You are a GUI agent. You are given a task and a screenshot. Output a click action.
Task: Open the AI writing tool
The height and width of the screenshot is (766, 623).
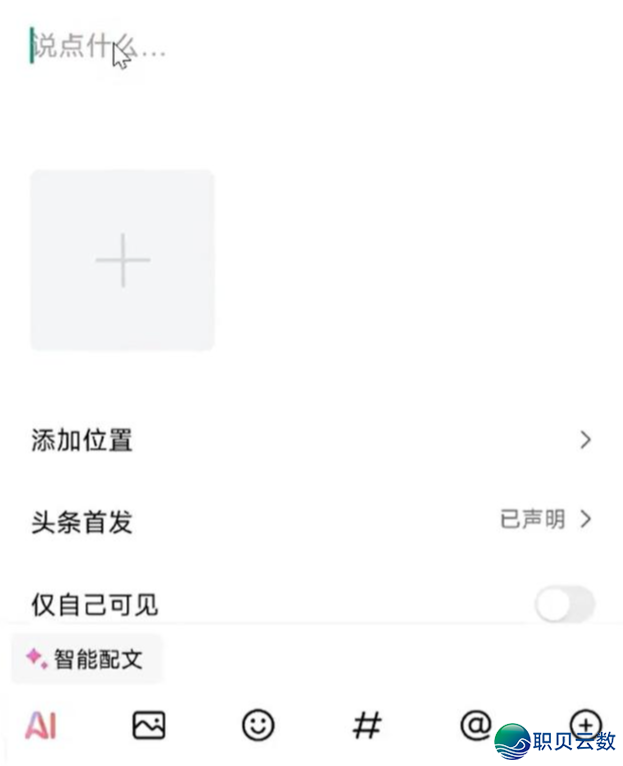[41, 725]
